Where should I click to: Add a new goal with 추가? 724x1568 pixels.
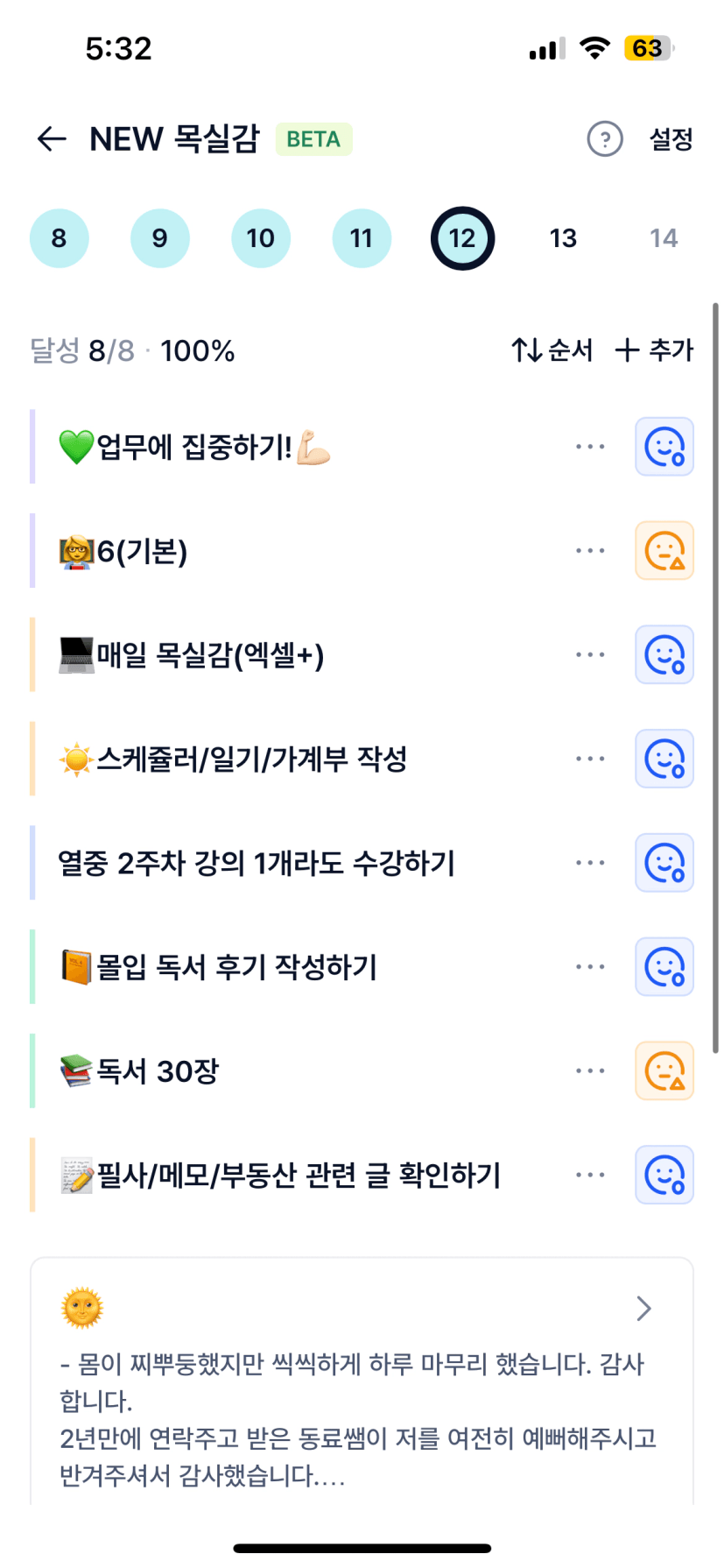[654, 350]
